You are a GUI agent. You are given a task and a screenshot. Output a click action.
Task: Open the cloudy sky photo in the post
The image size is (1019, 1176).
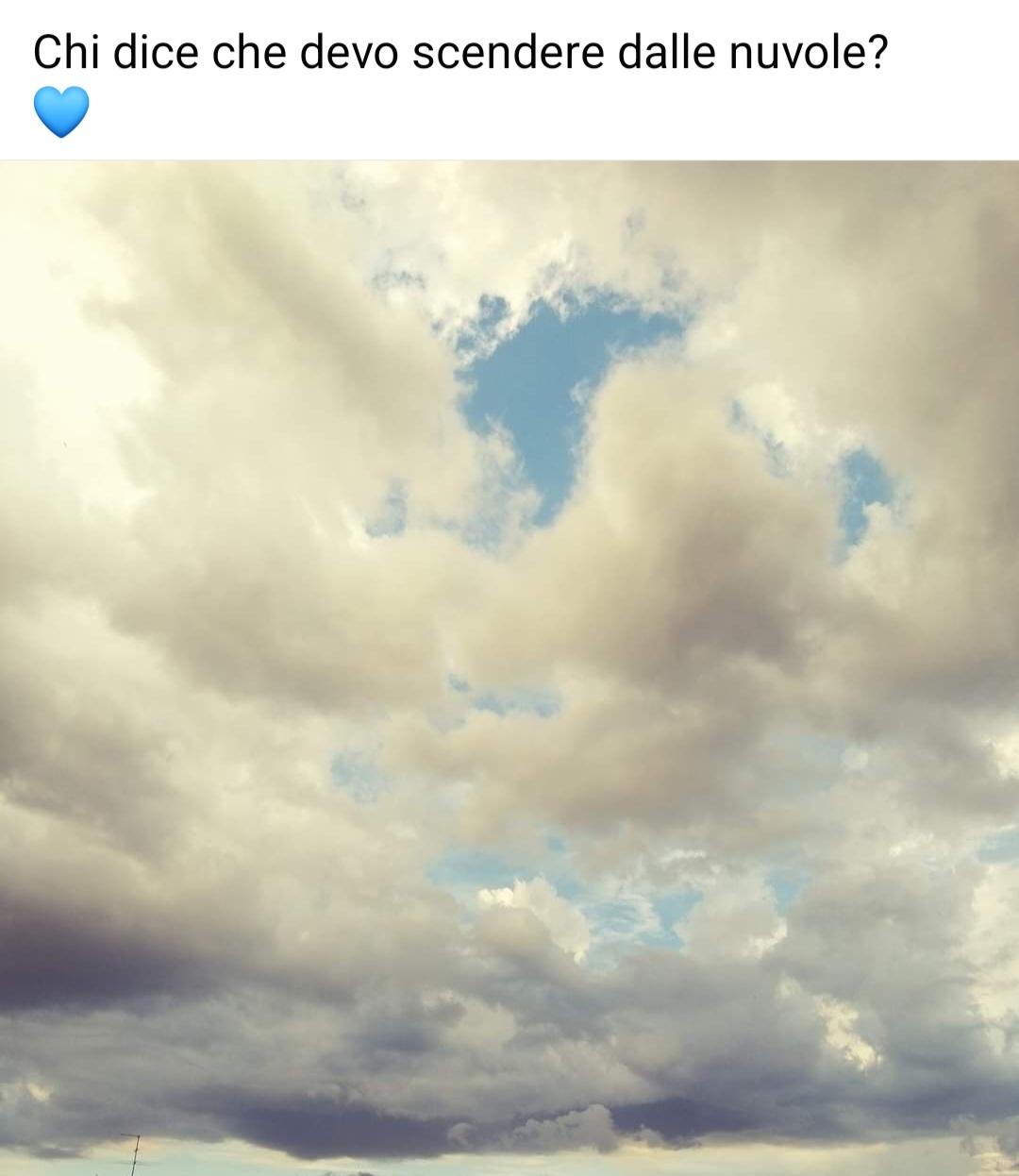click(x=509, y=666)
